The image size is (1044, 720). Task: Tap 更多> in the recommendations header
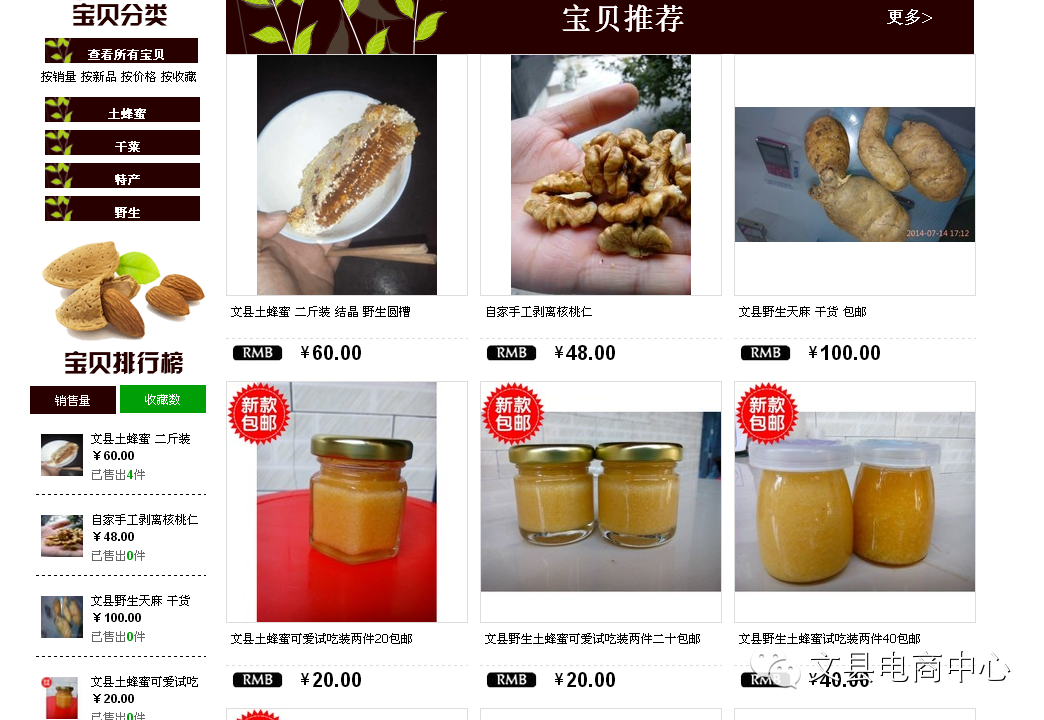pos(909,18)
